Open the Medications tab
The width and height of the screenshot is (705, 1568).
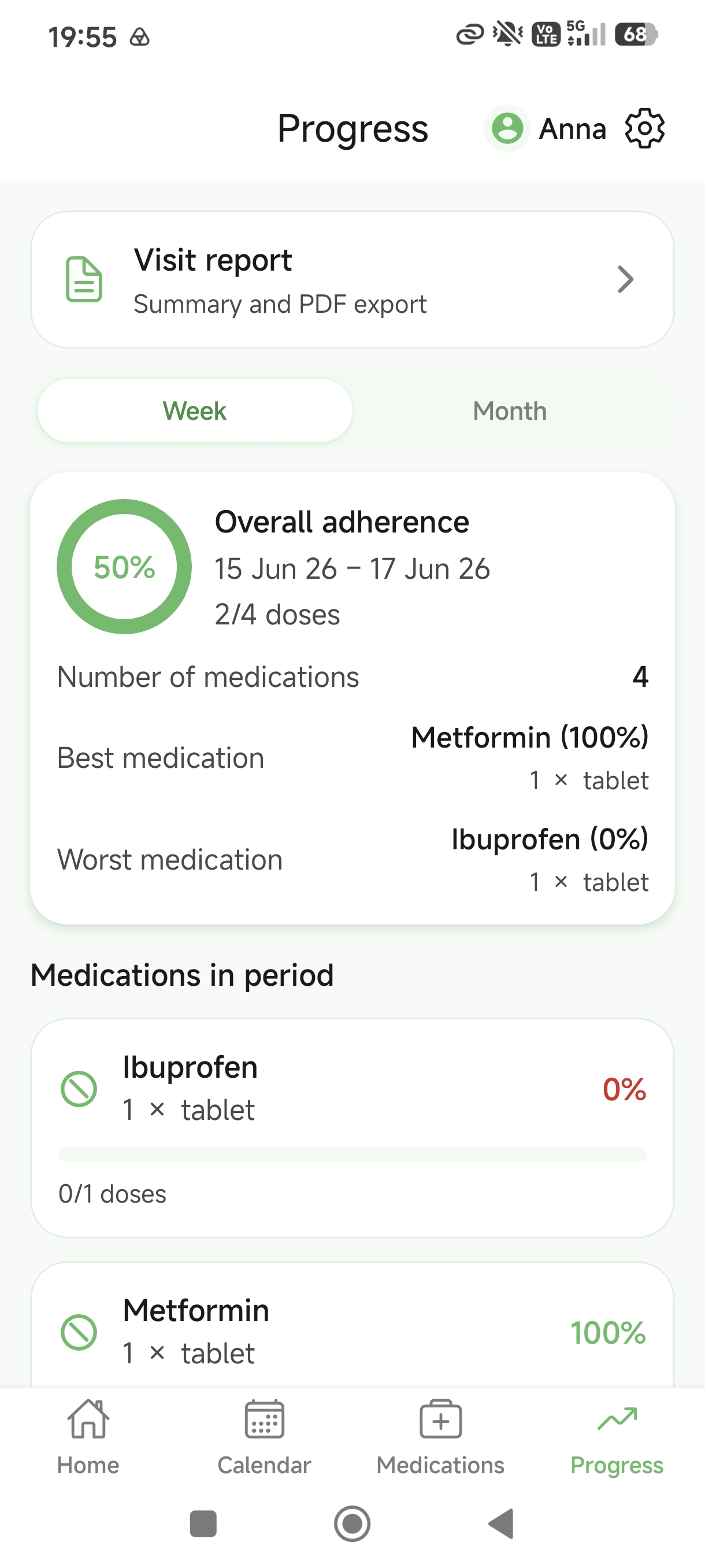pyautogui.click(x=440, y=1438)
